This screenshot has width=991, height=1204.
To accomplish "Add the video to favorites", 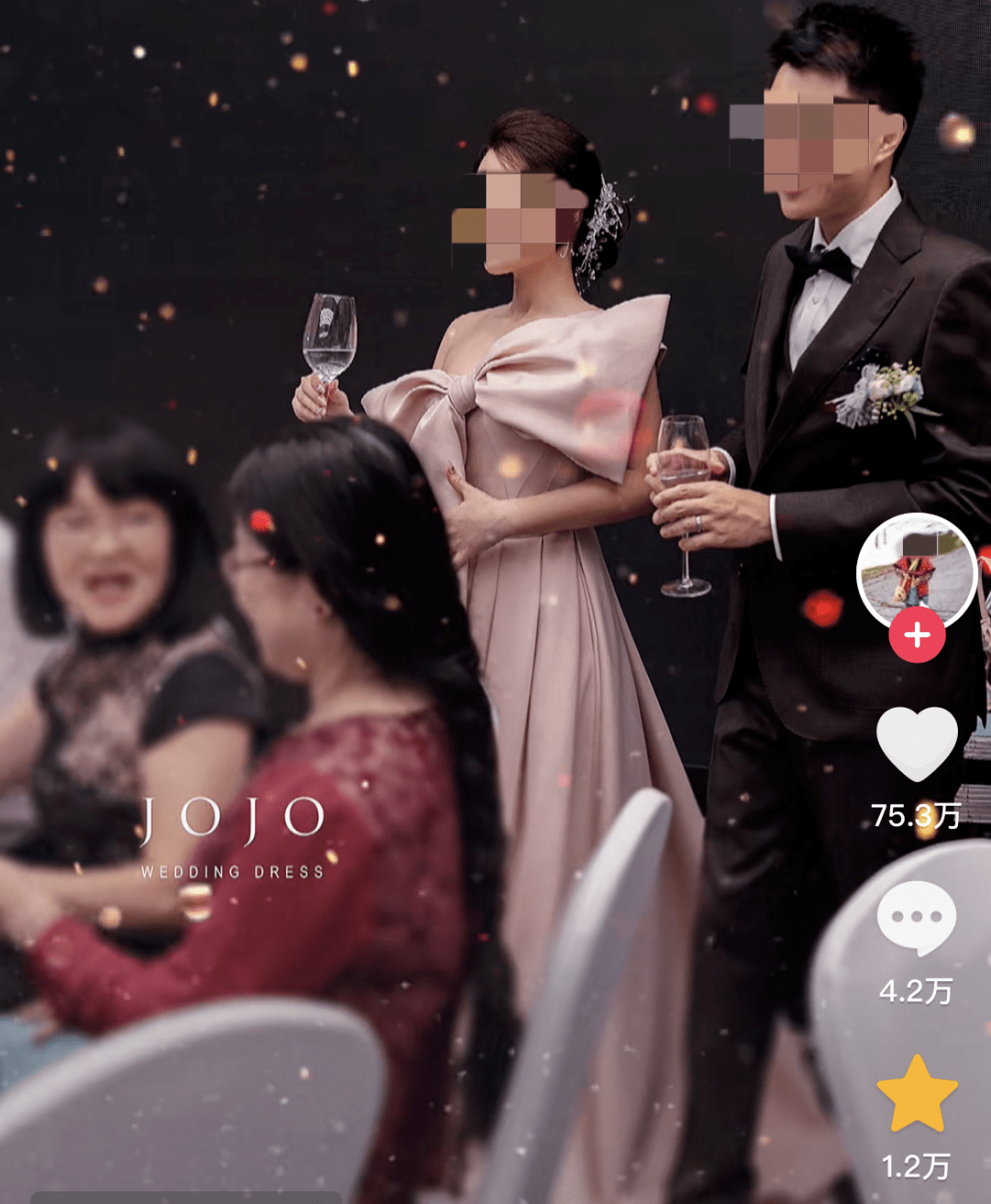I will coord(917,1094).
